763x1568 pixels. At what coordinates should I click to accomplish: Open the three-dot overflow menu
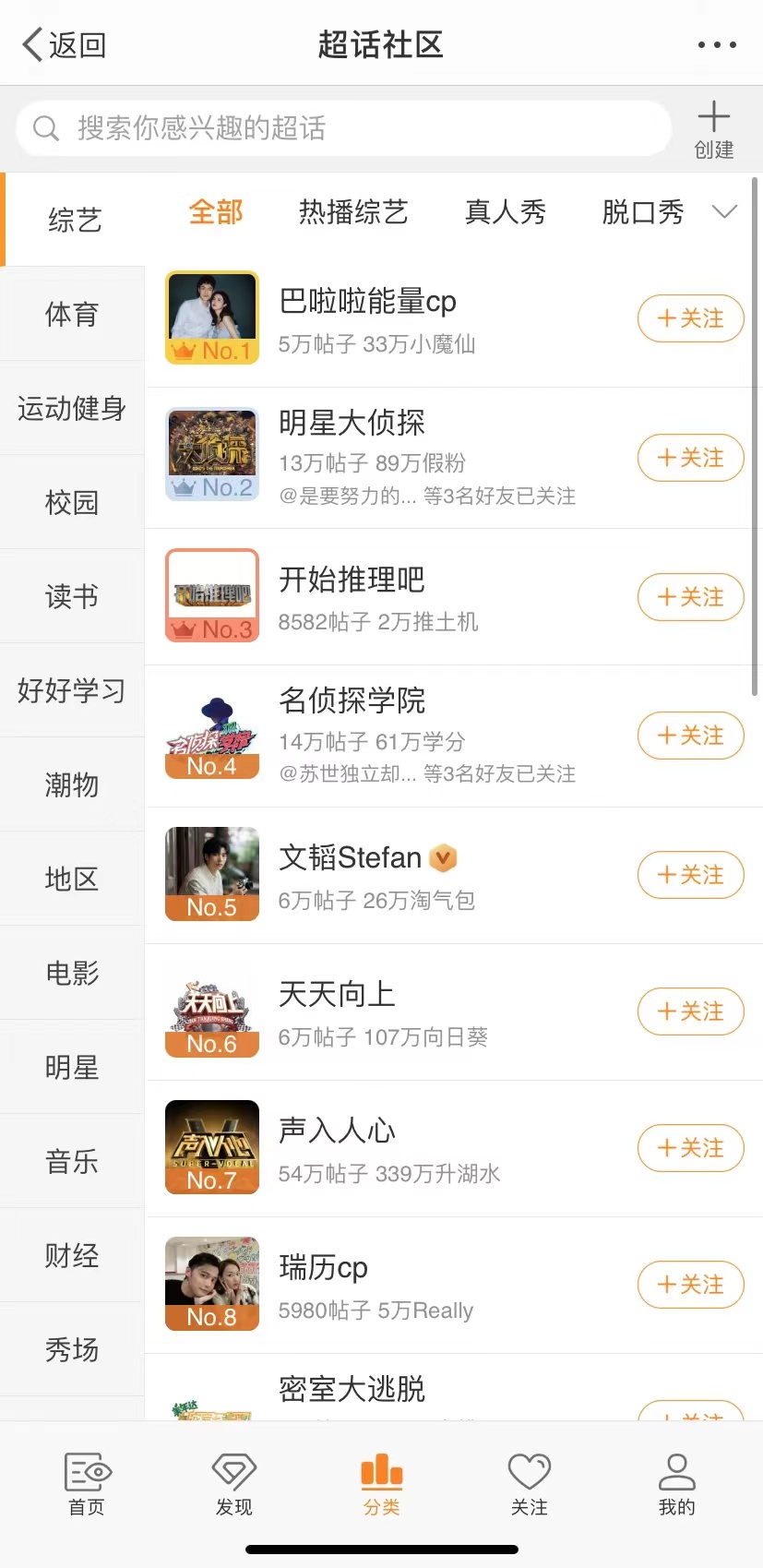[x=716, y=44]
